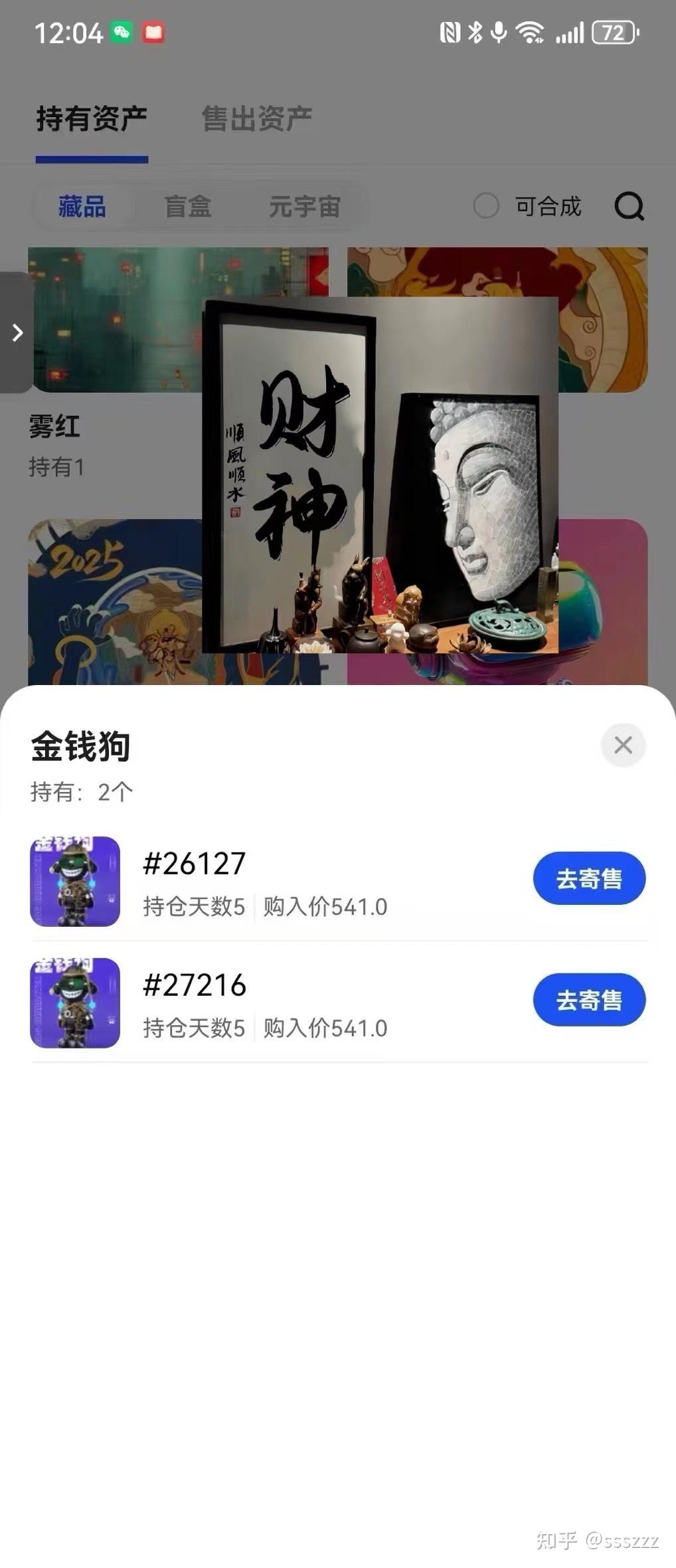The image size is (676, 1568).
Task: Switch to the 售出资产 tab
Action: tap(256, 116)
